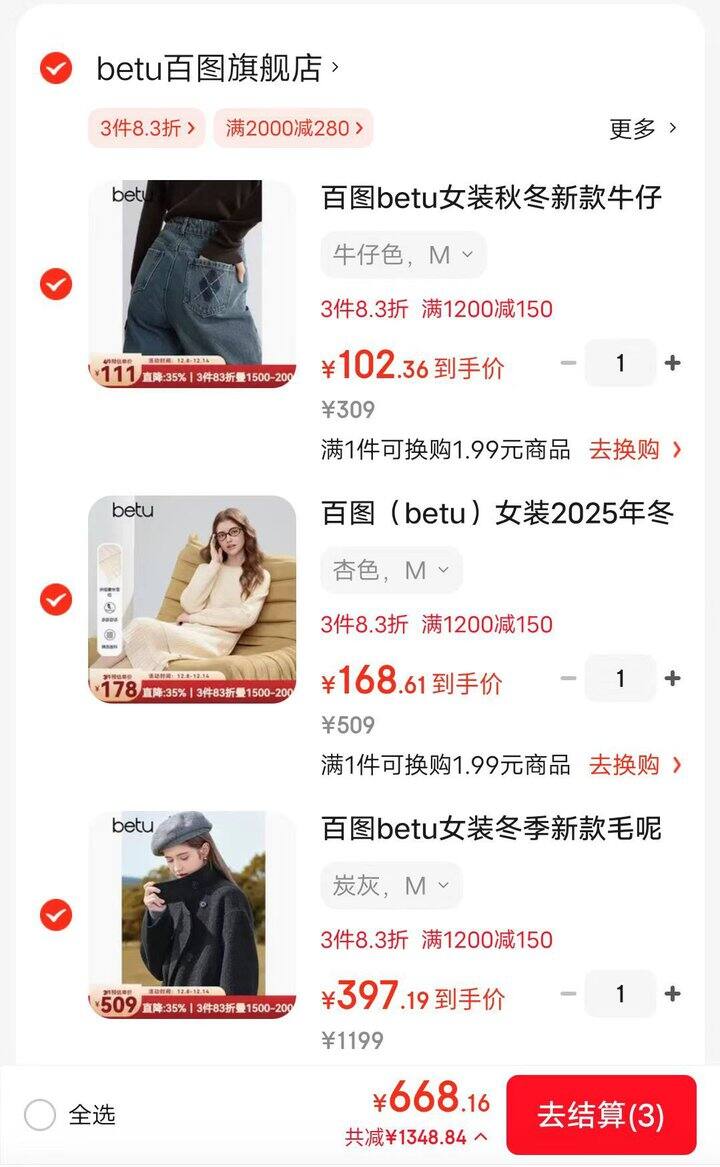Expand the 共减¥1348.84 discount details
Screen dimensions: 720x1167
tap(417, 1137)
